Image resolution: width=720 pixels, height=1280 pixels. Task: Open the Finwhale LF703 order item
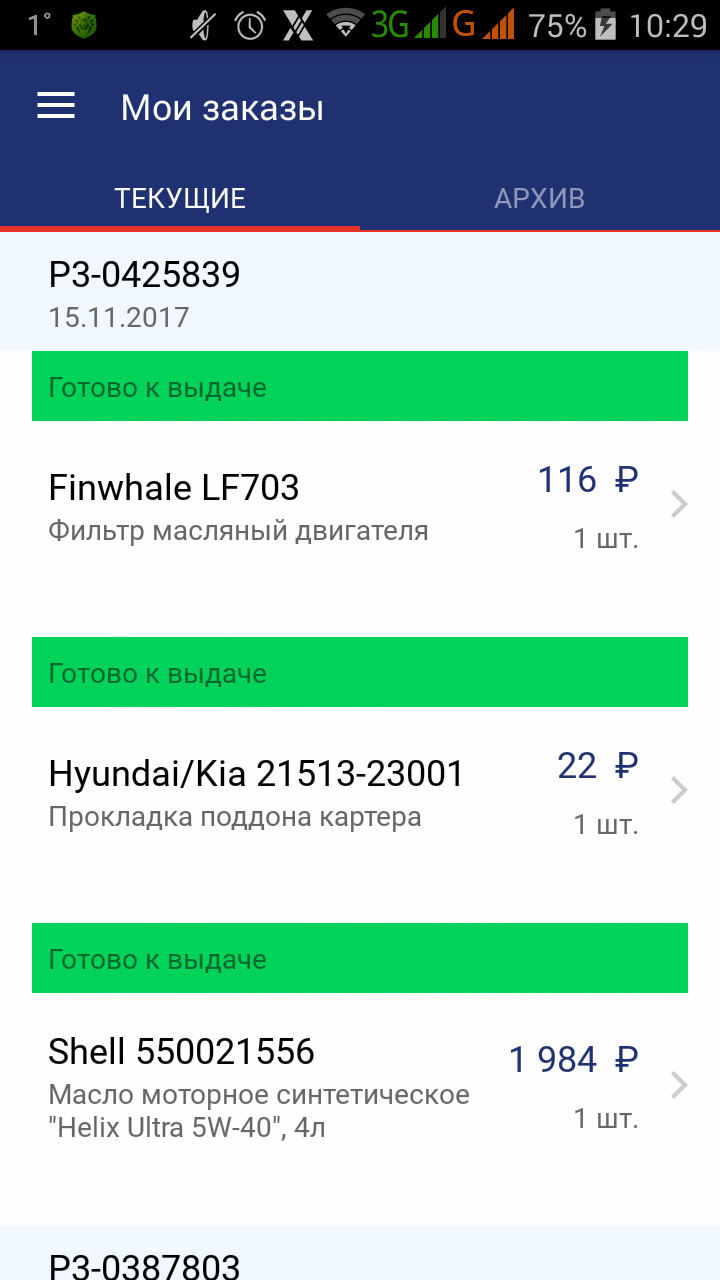pyautogui.click(x=360, y=505)
